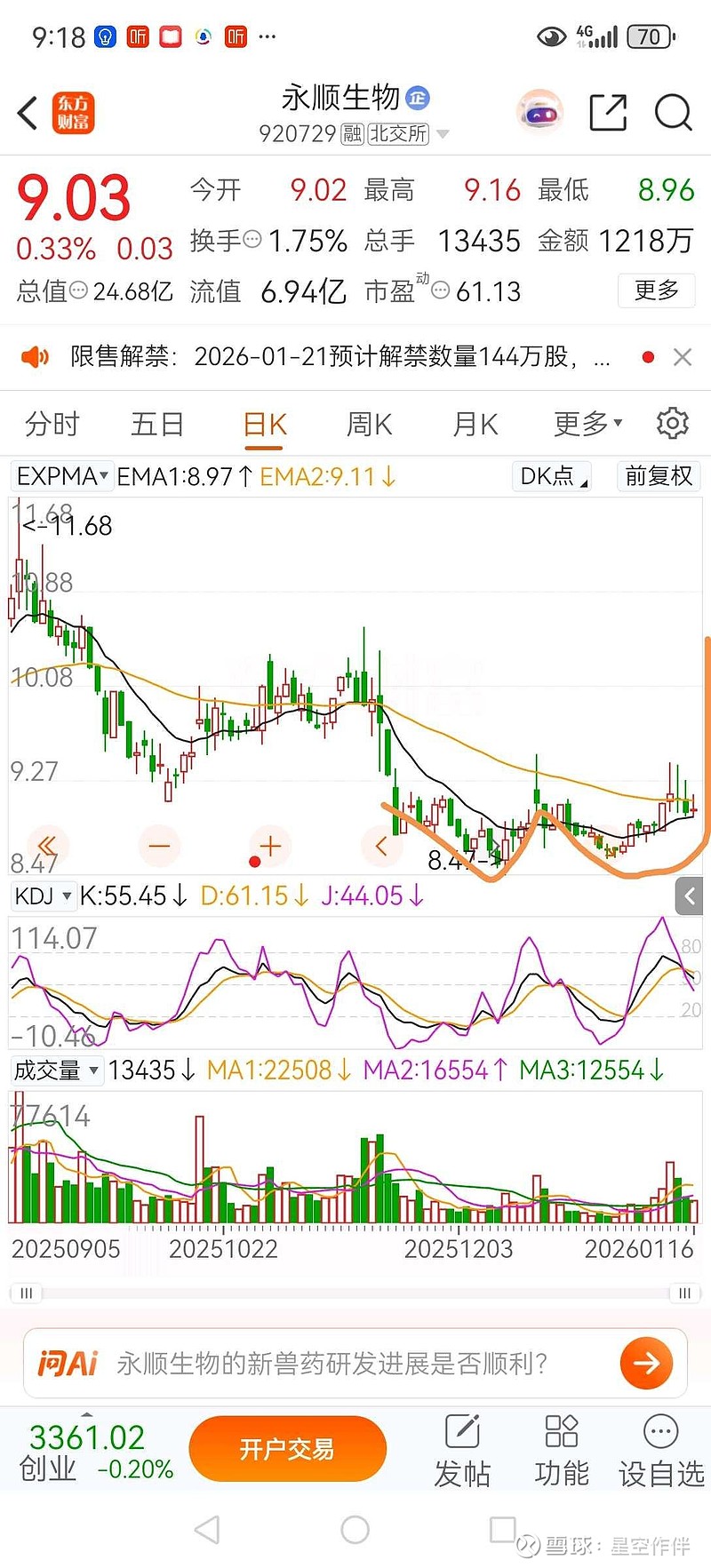Switch to the 分时 chart tab
711x1568 pixels.
52,424
